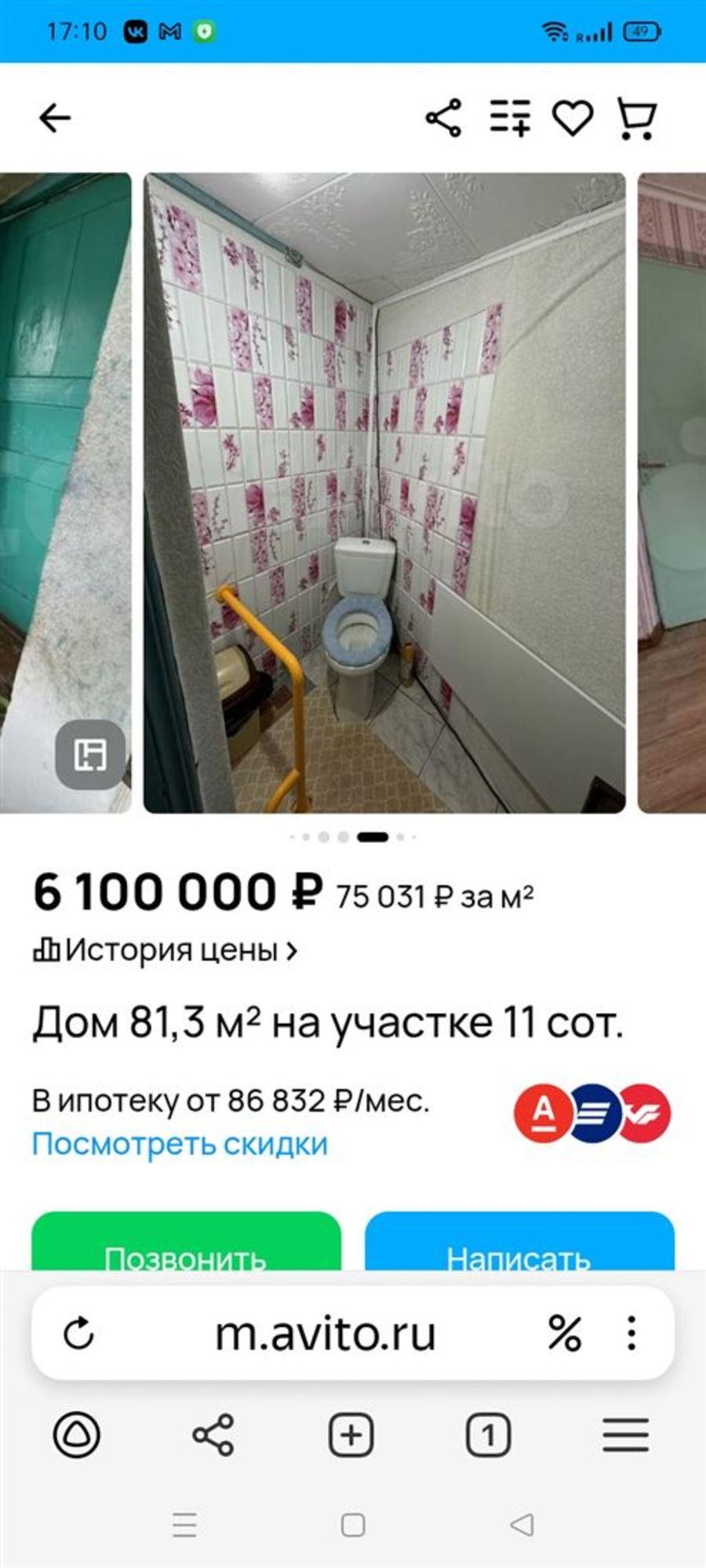Select the active carousel dot indicator
Screen dimensions: 706x1568
[373, 836]
